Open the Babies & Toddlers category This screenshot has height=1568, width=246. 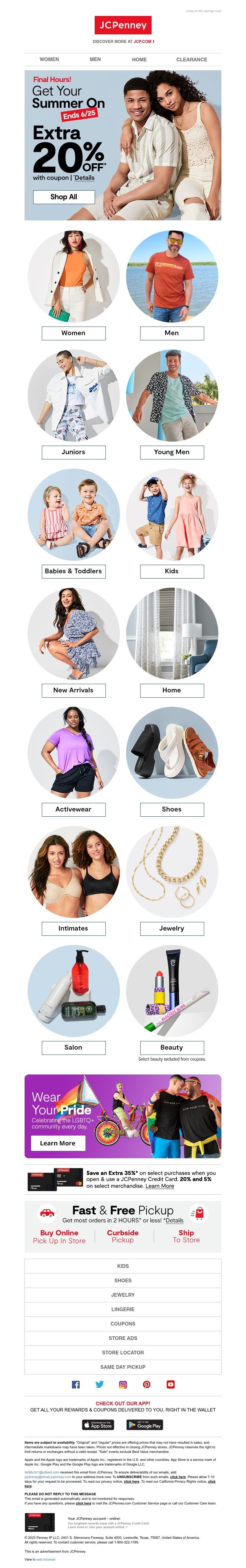[73, 571]
